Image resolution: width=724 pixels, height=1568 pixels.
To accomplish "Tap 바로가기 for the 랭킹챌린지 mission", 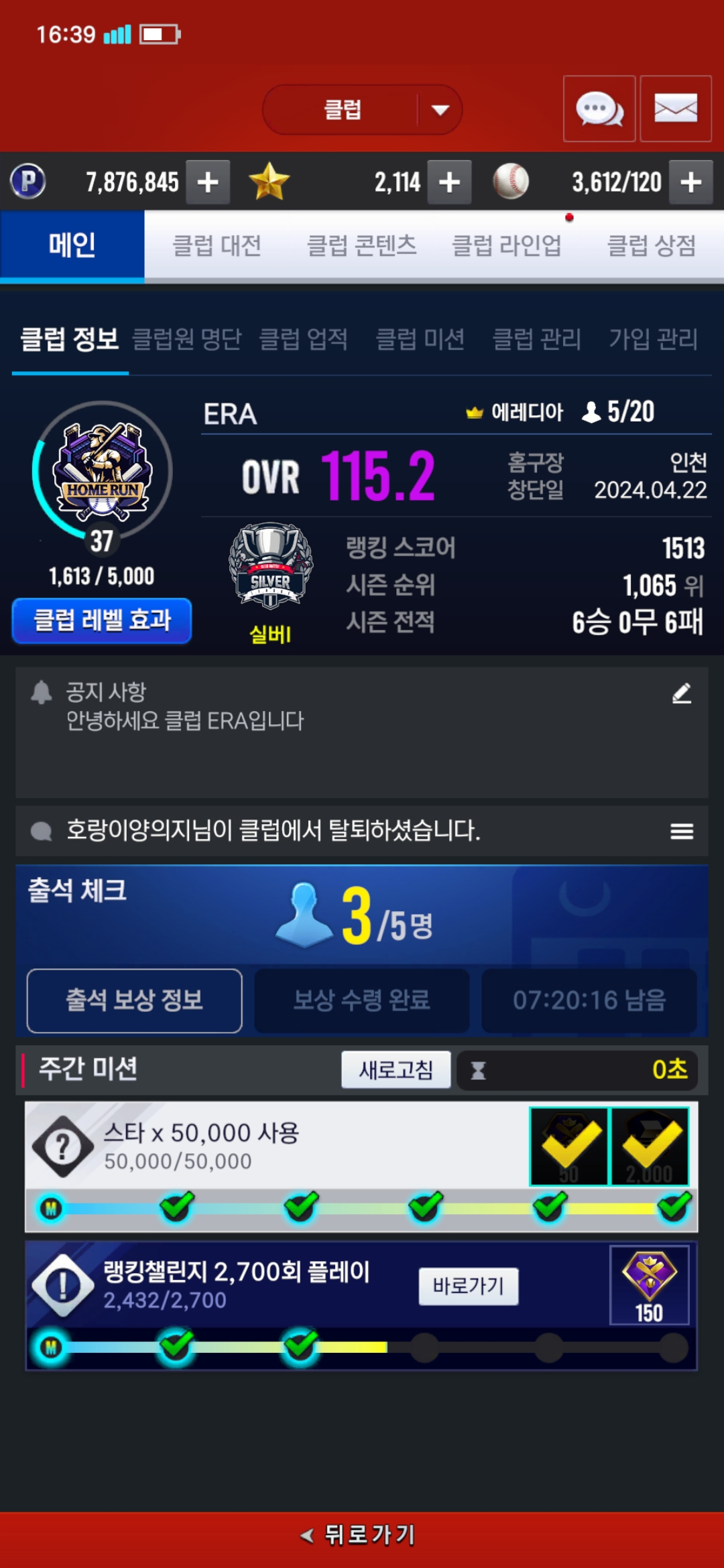I will pyautogui.click(x=468, y=1286).
